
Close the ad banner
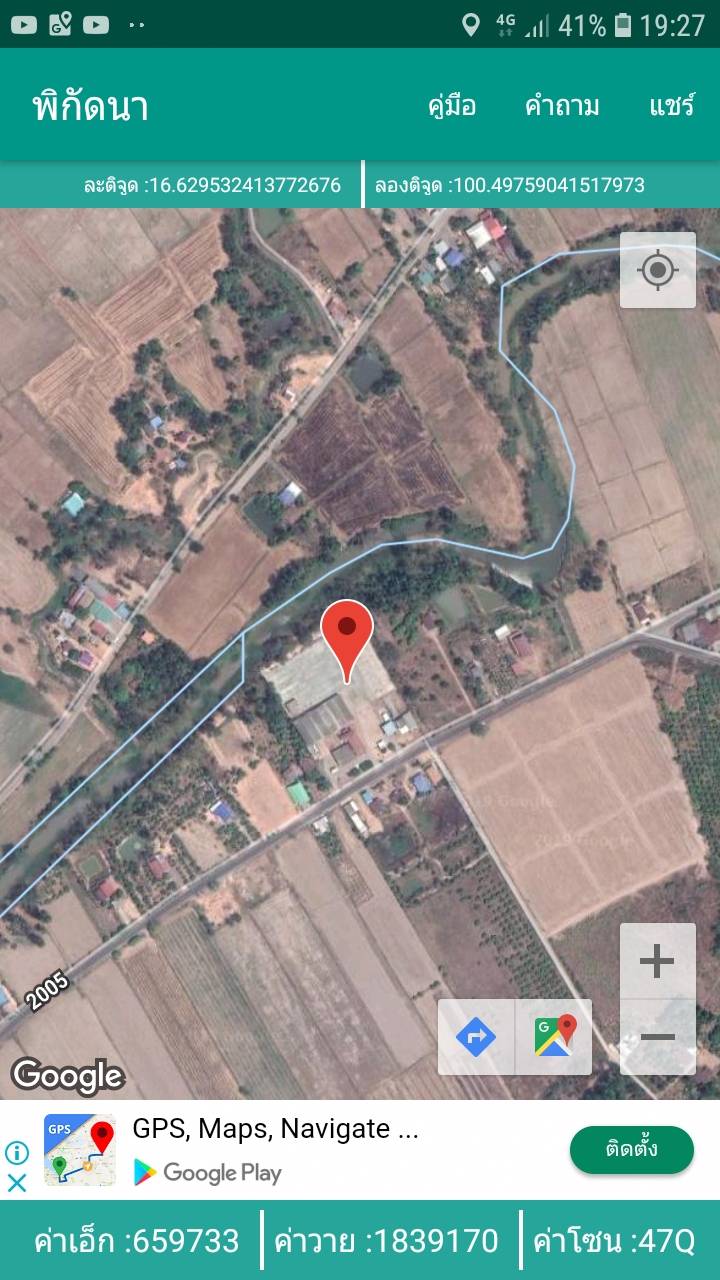click(x=17, y=1183)
